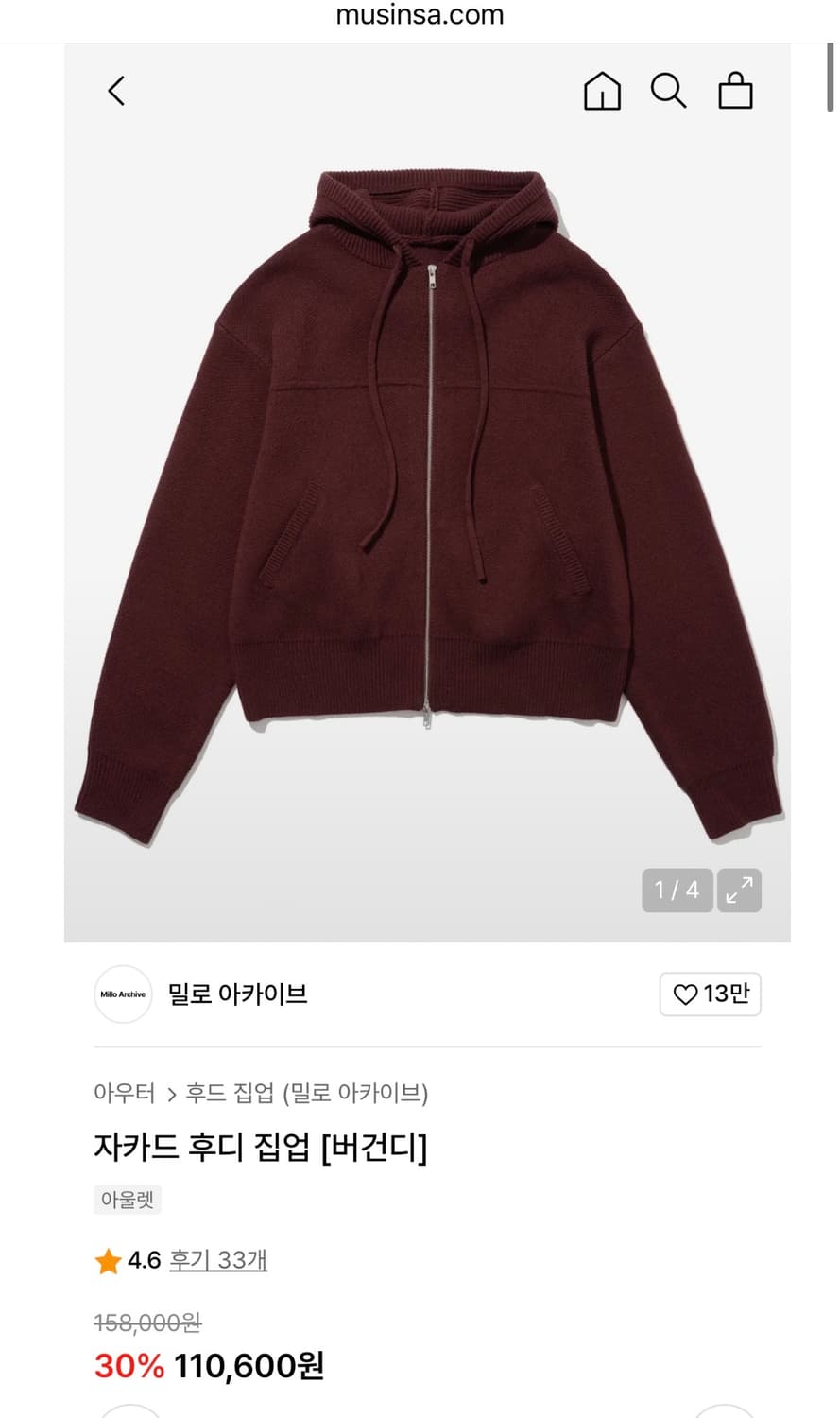This screenshot has width=840, height=1418.
Task: Open the search function
Action: click(669, 91)
